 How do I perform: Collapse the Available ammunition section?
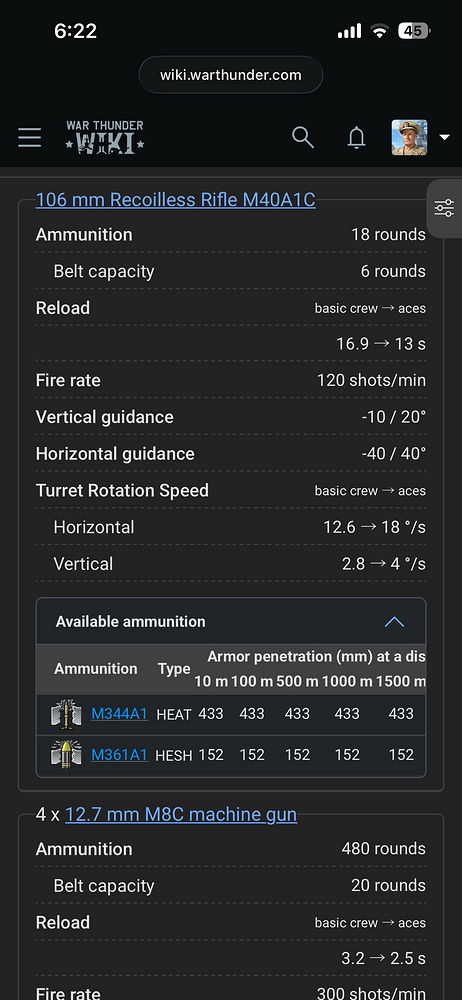[394, 622]
